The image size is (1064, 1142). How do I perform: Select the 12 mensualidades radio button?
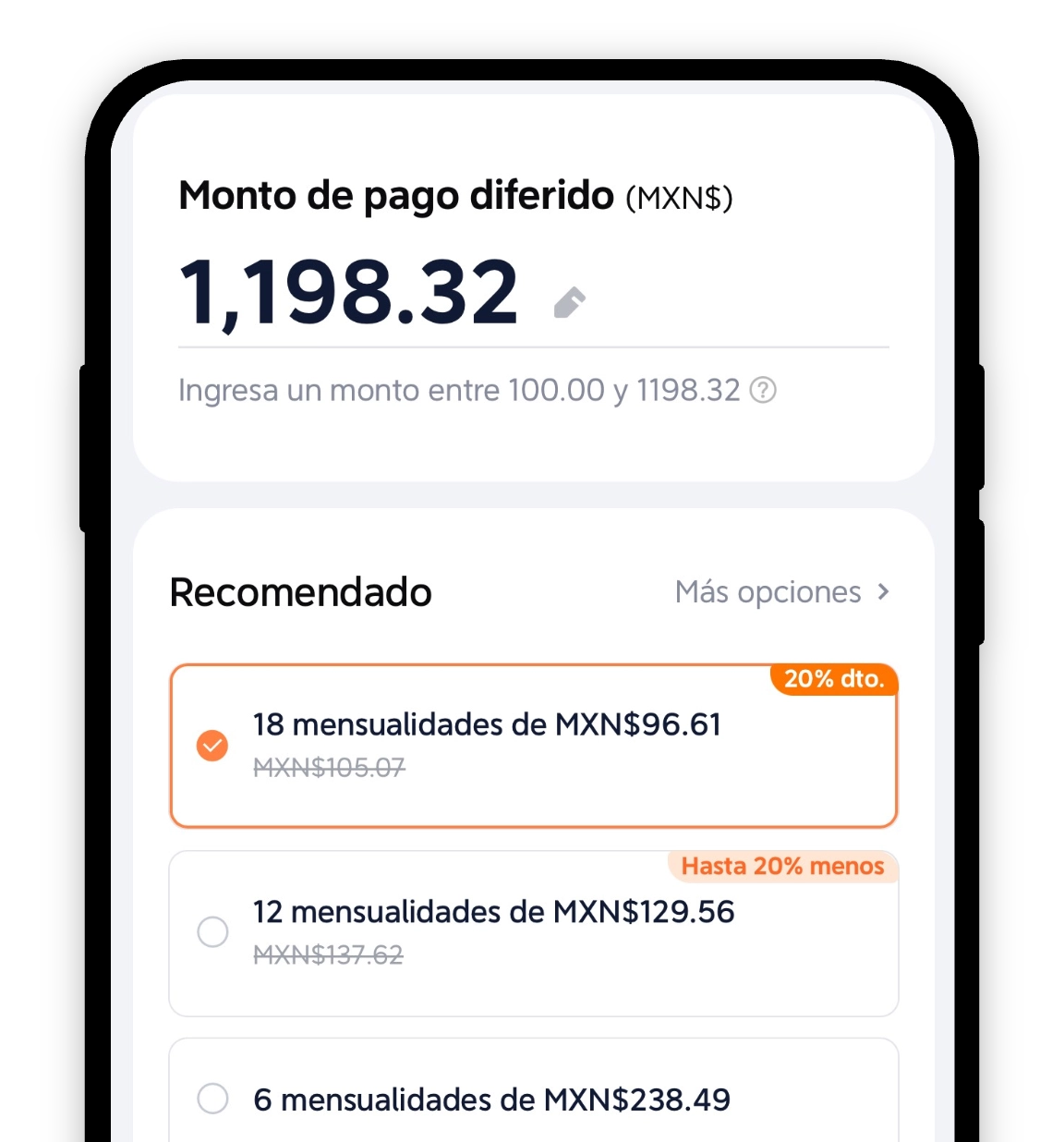[x=212, y=932]
